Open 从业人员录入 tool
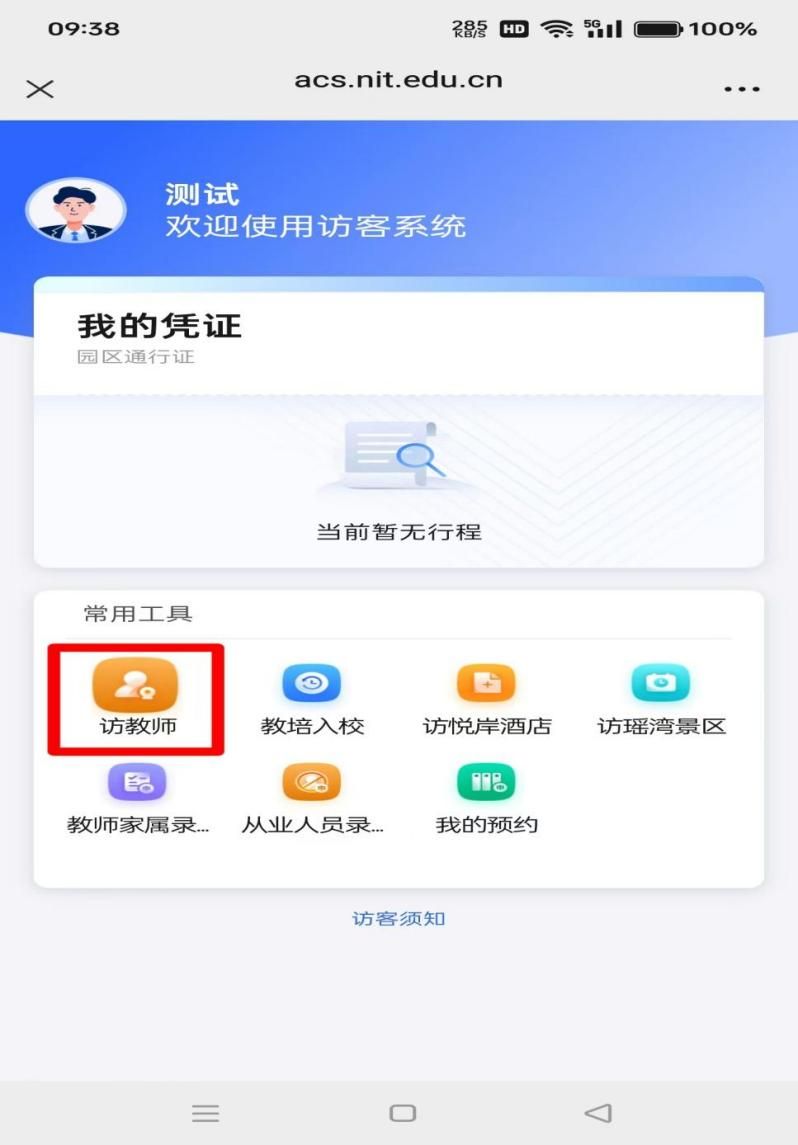The width and height of the screenshot is (798, 1145). 312,798
